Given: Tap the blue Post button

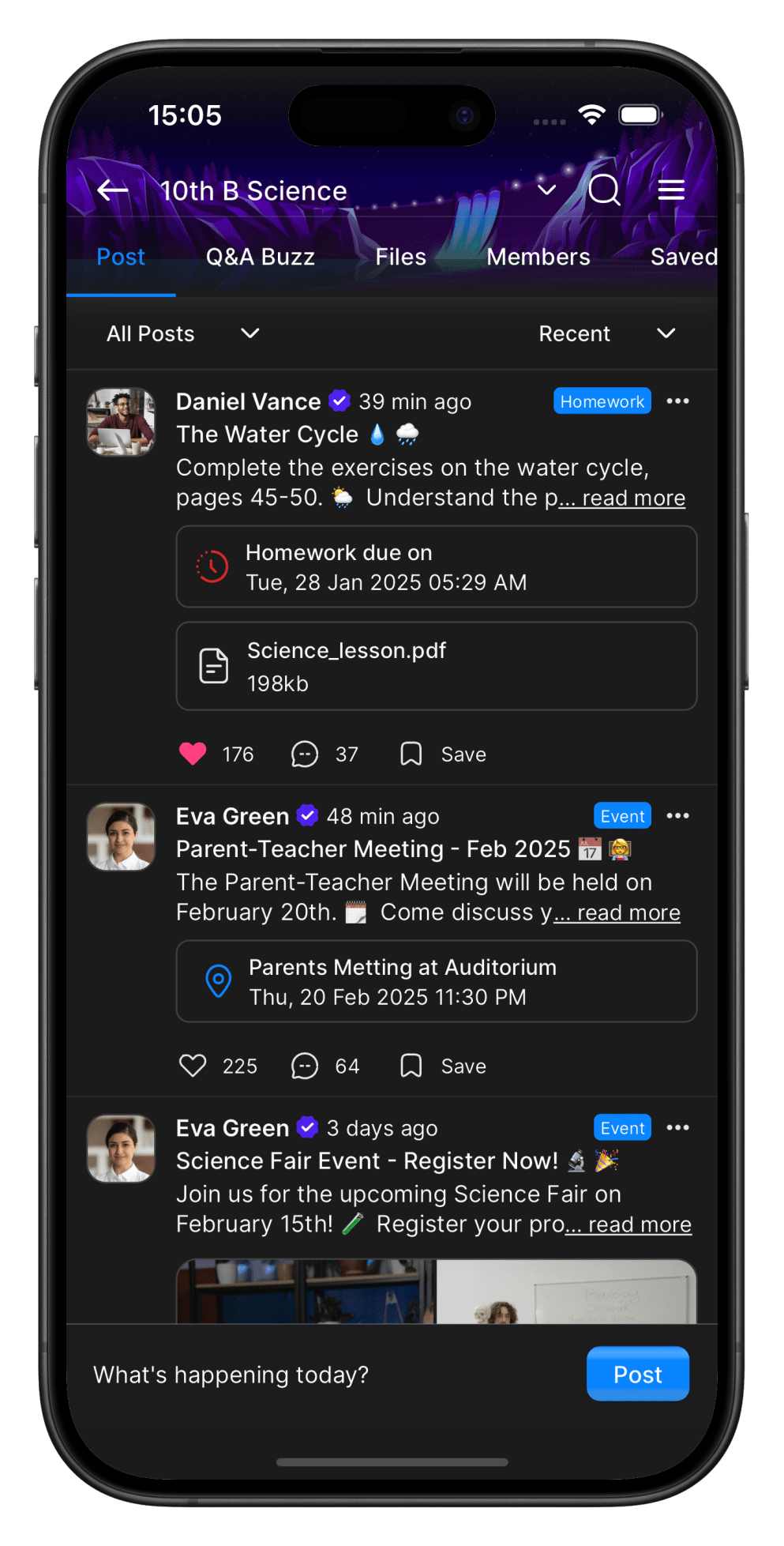Looking at the screenshot, I should (637, 1375).
